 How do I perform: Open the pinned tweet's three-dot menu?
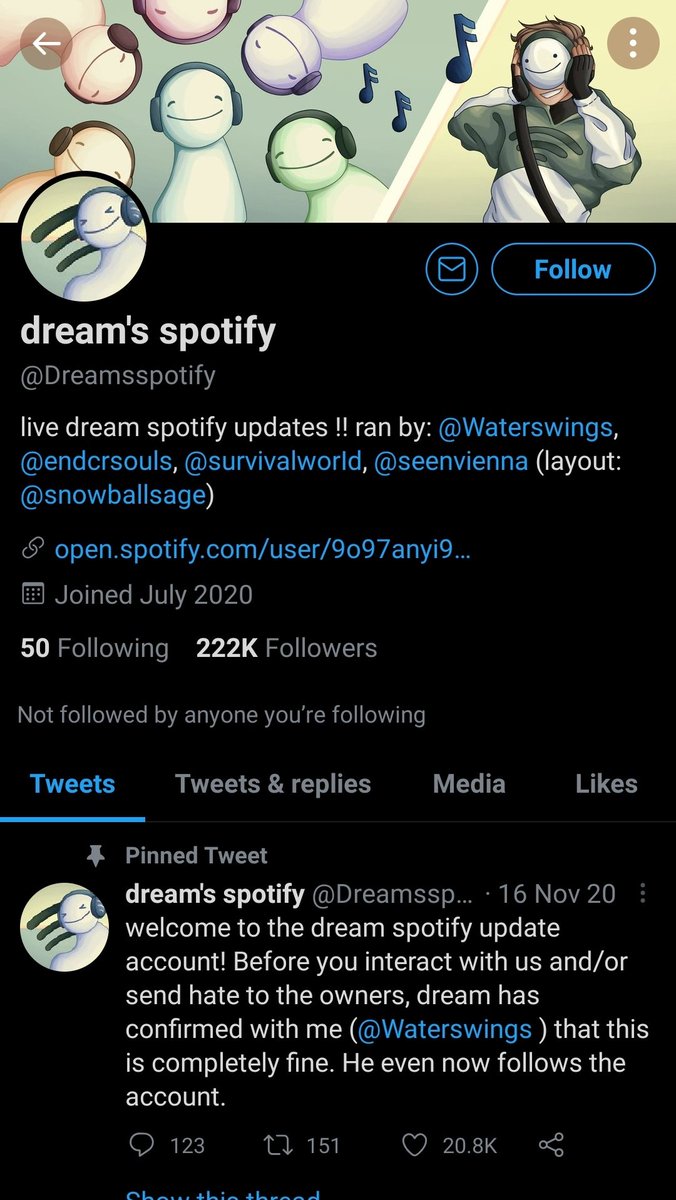pos(643,892)
